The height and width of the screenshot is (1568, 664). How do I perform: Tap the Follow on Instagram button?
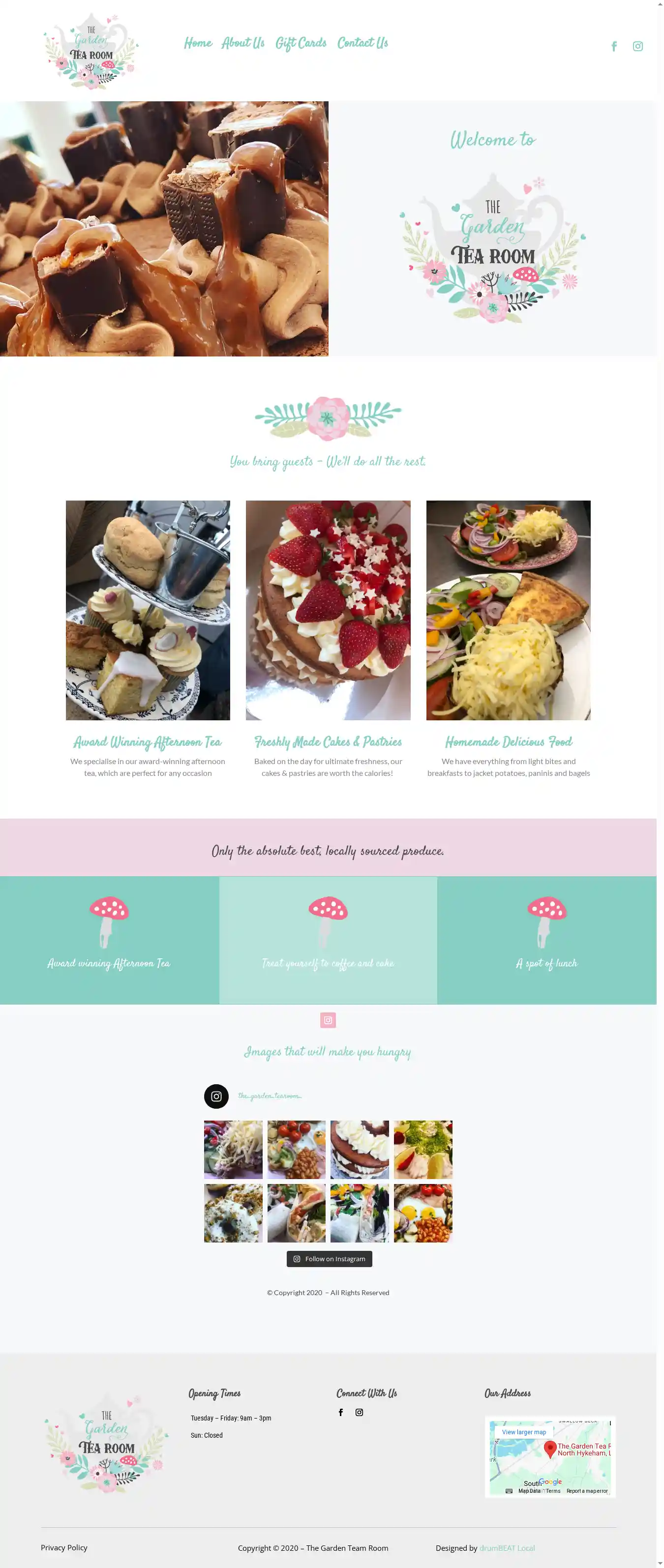point(329,1259)
